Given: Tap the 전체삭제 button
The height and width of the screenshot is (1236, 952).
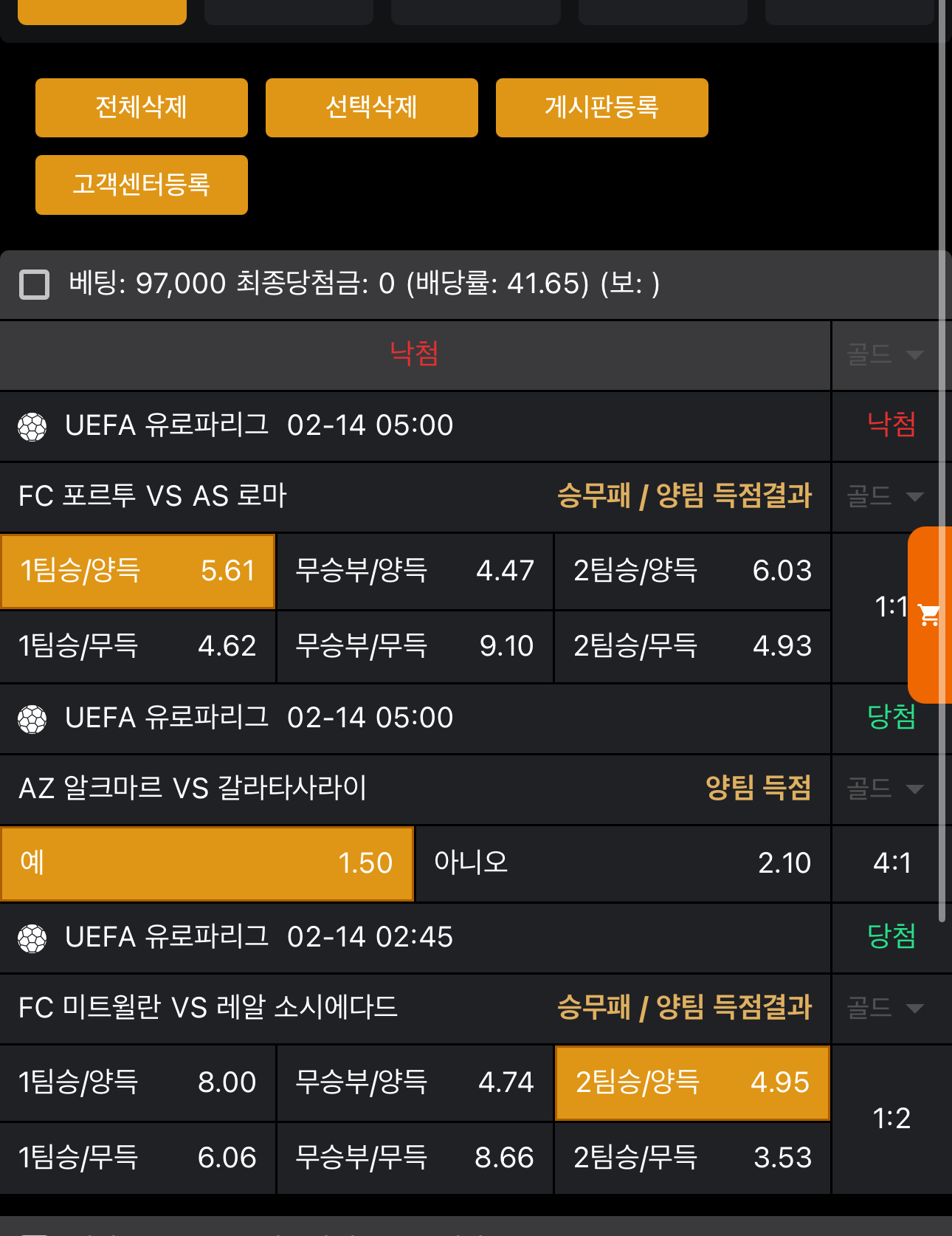Looking at the screenshot, I should [x=141, y=108].
